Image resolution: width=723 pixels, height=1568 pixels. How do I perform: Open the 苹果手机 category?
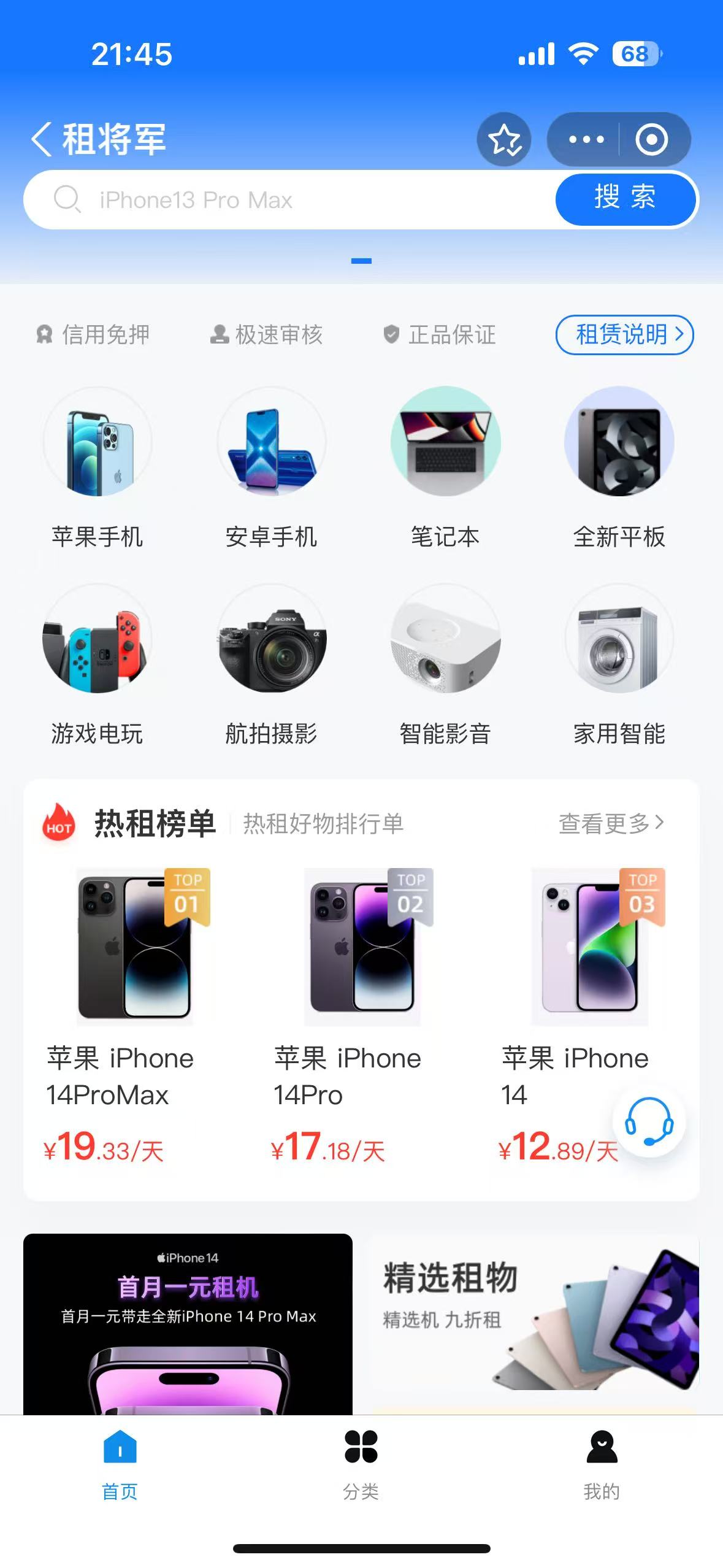click(98, 467)
